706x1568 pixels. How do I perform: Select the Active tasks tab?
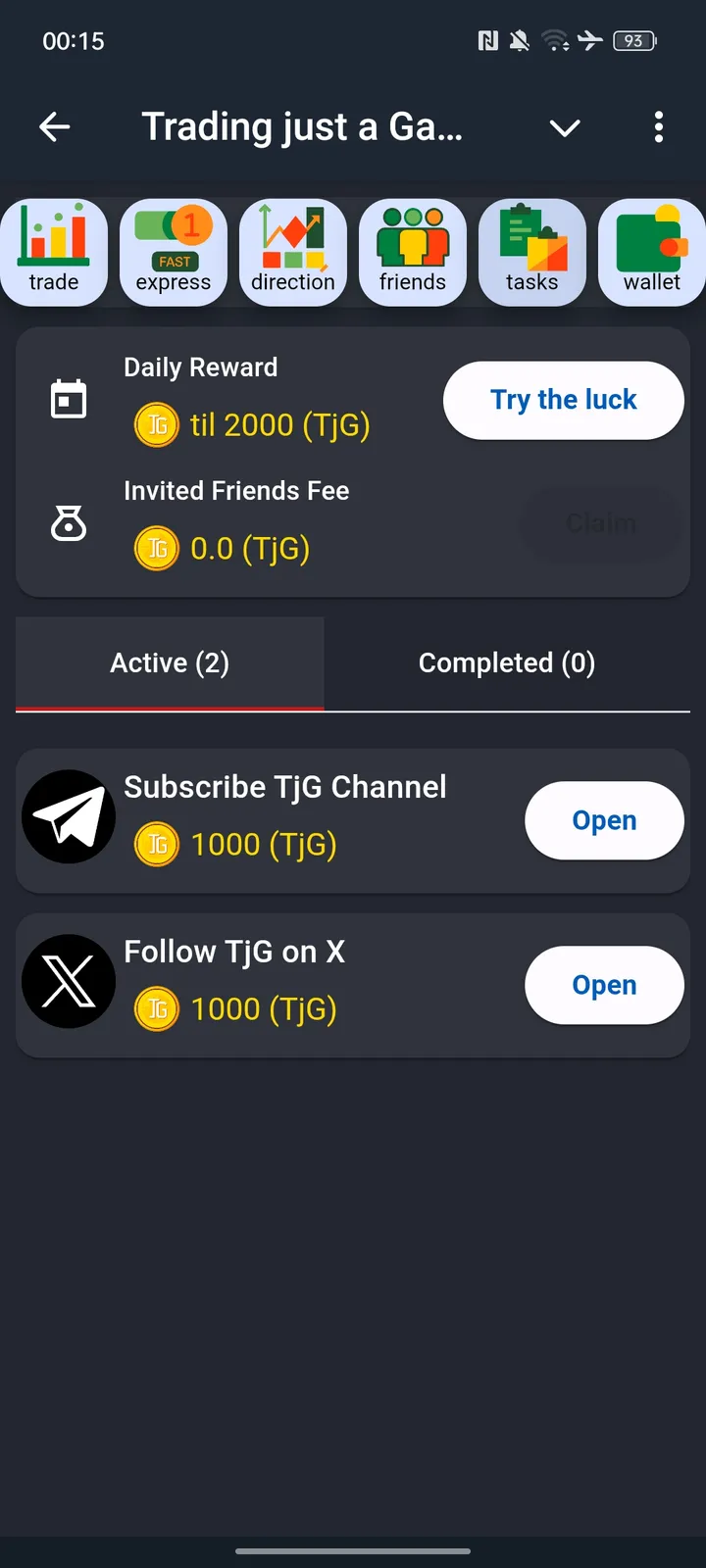tap(169, 662)
